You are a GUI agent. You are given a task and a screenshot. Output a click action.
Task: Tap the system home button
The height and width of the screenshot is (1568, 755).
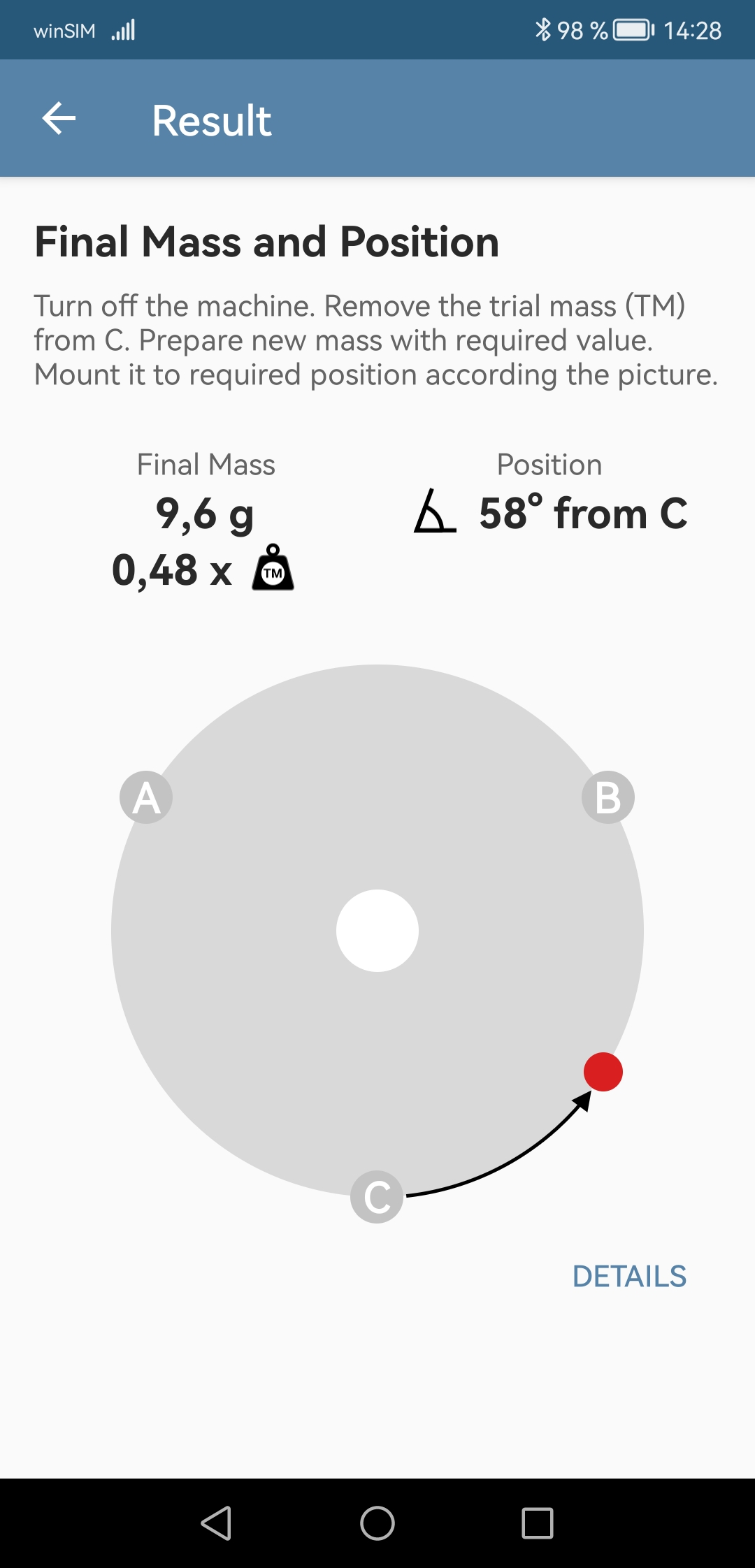(377, 1523)
